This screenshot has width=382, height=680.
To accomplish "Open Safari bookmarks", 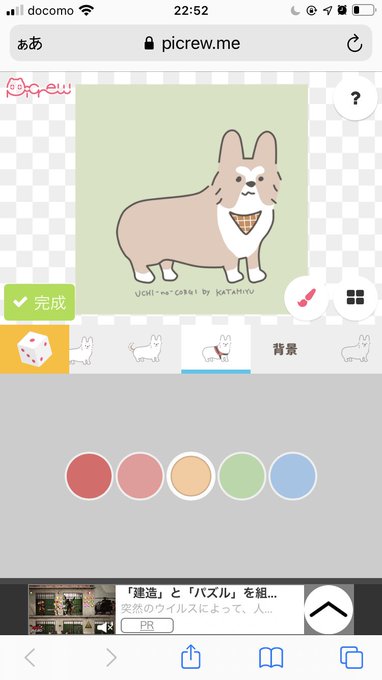I will tap(271, 658).
